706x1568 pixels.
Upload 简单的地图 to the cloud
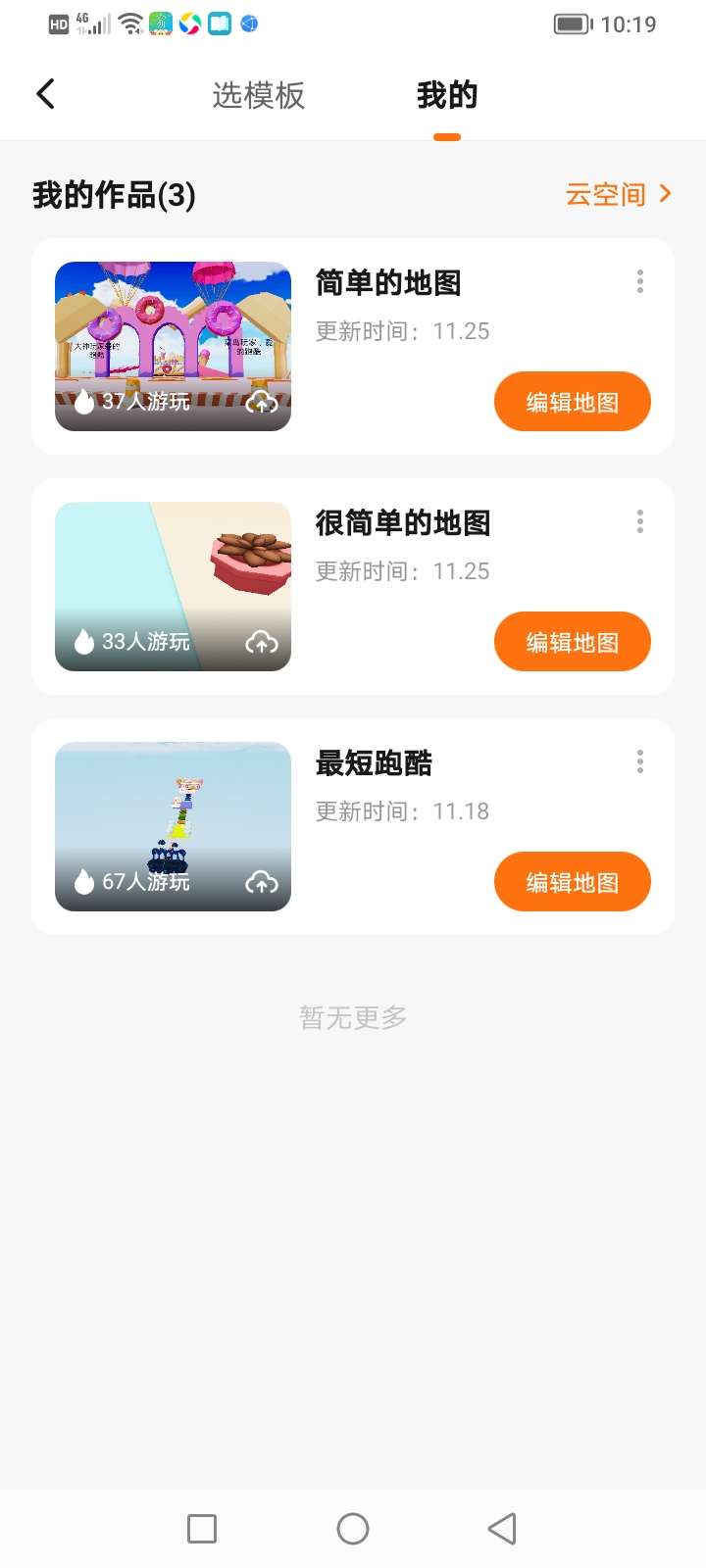(262, 402)
